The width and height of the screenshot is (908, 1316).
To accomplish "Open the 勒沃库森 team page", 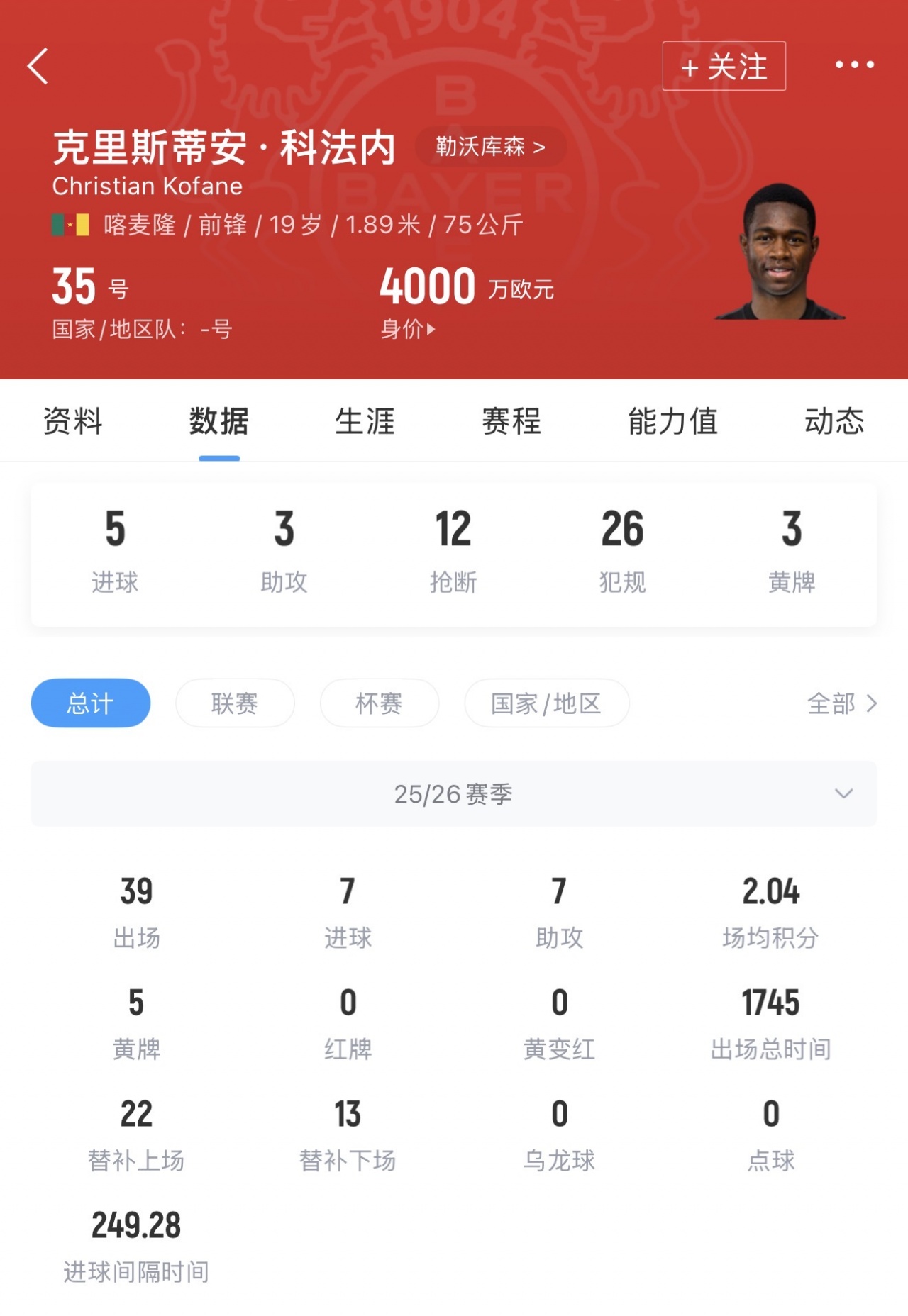I will [x=489, y=147].
